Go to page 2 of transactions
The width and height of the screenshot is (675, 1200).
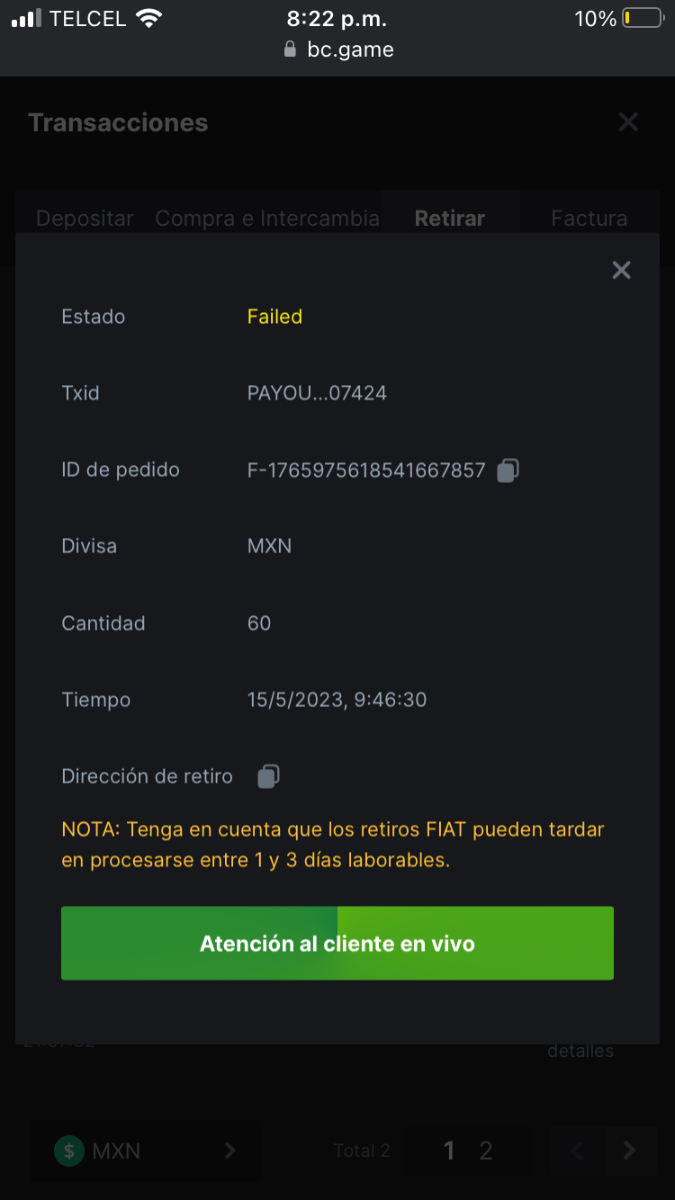point(486,1151)
